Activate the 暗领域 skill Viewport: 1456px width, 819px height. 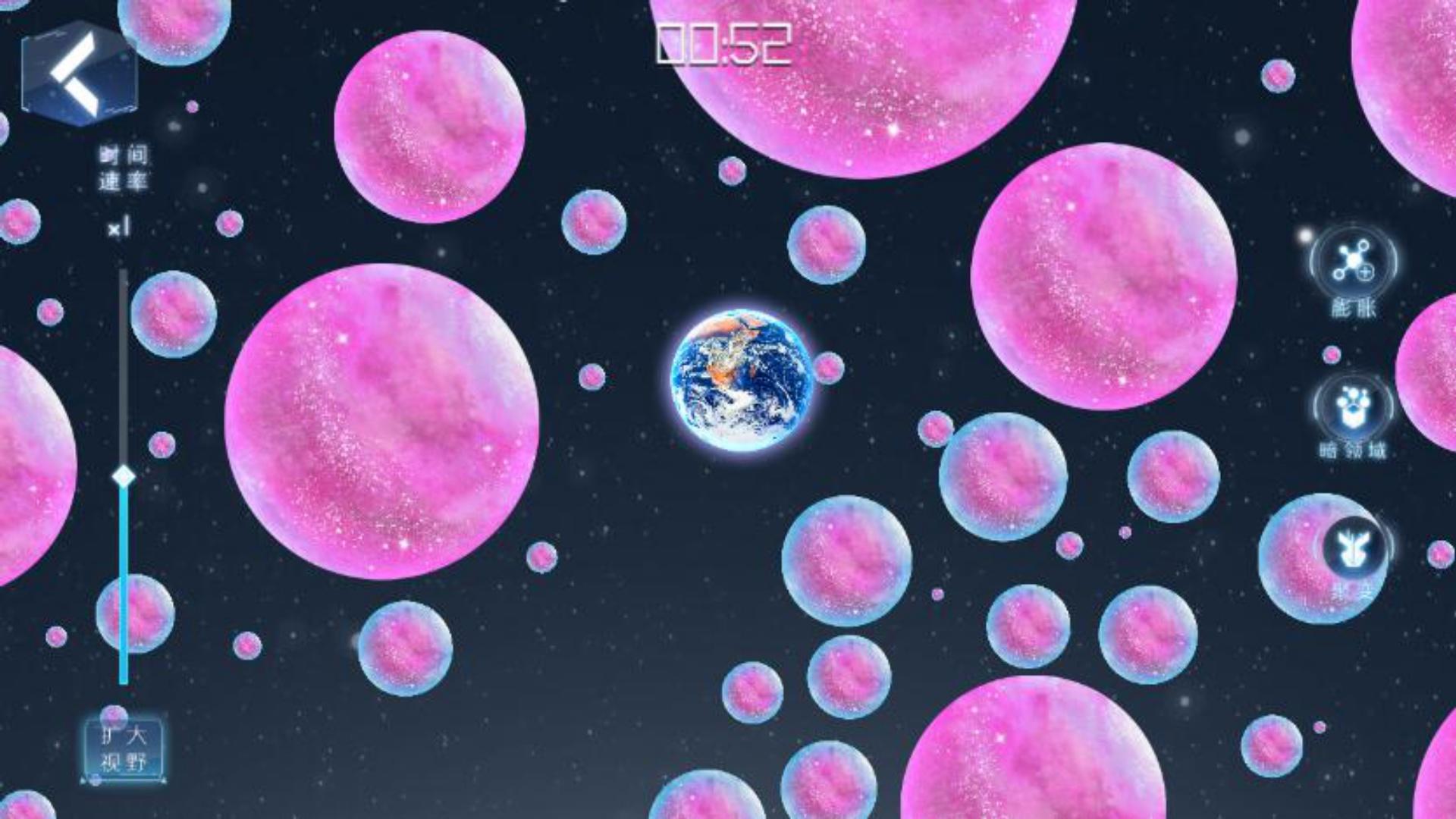(1353, 408)
